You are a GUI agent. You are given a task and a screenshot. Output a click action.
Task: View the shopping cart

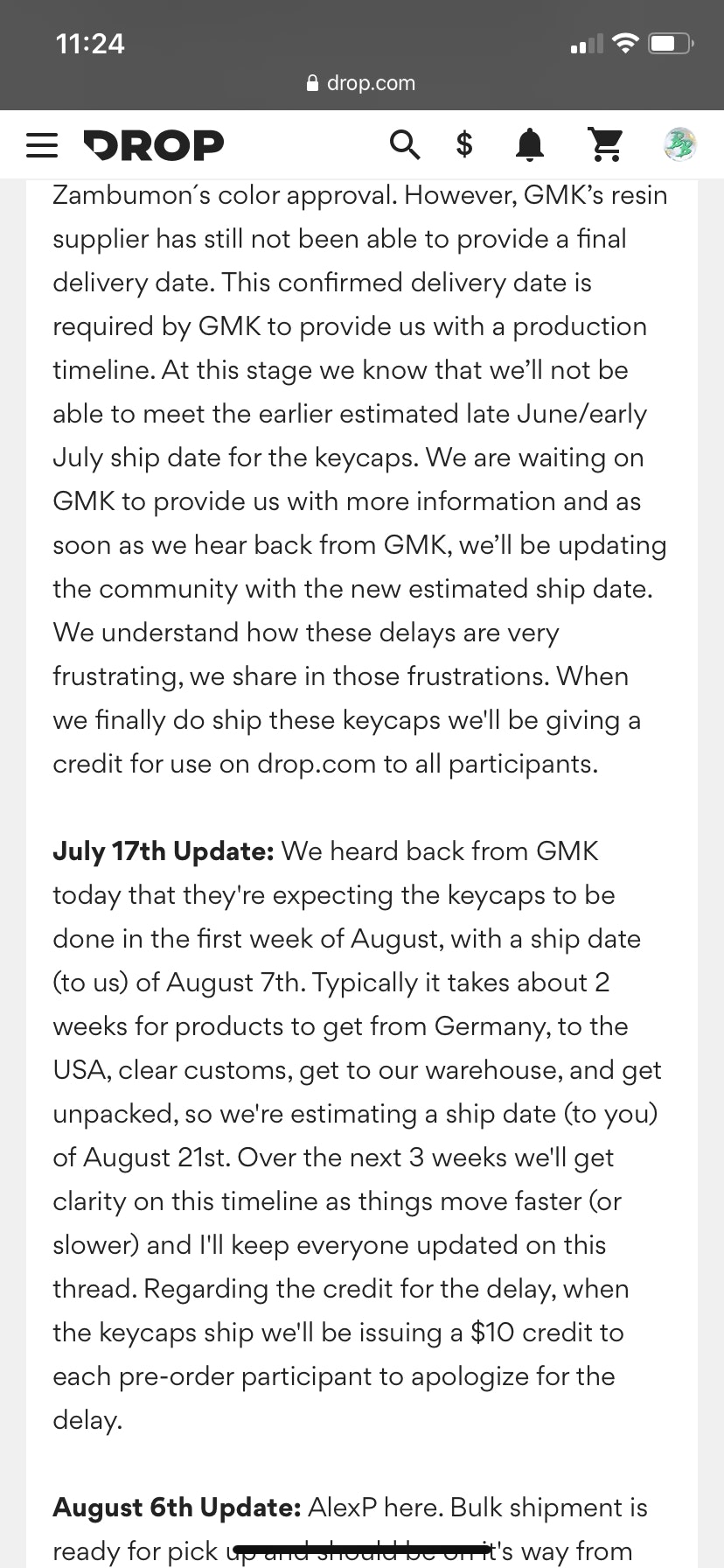pos(605,144)
